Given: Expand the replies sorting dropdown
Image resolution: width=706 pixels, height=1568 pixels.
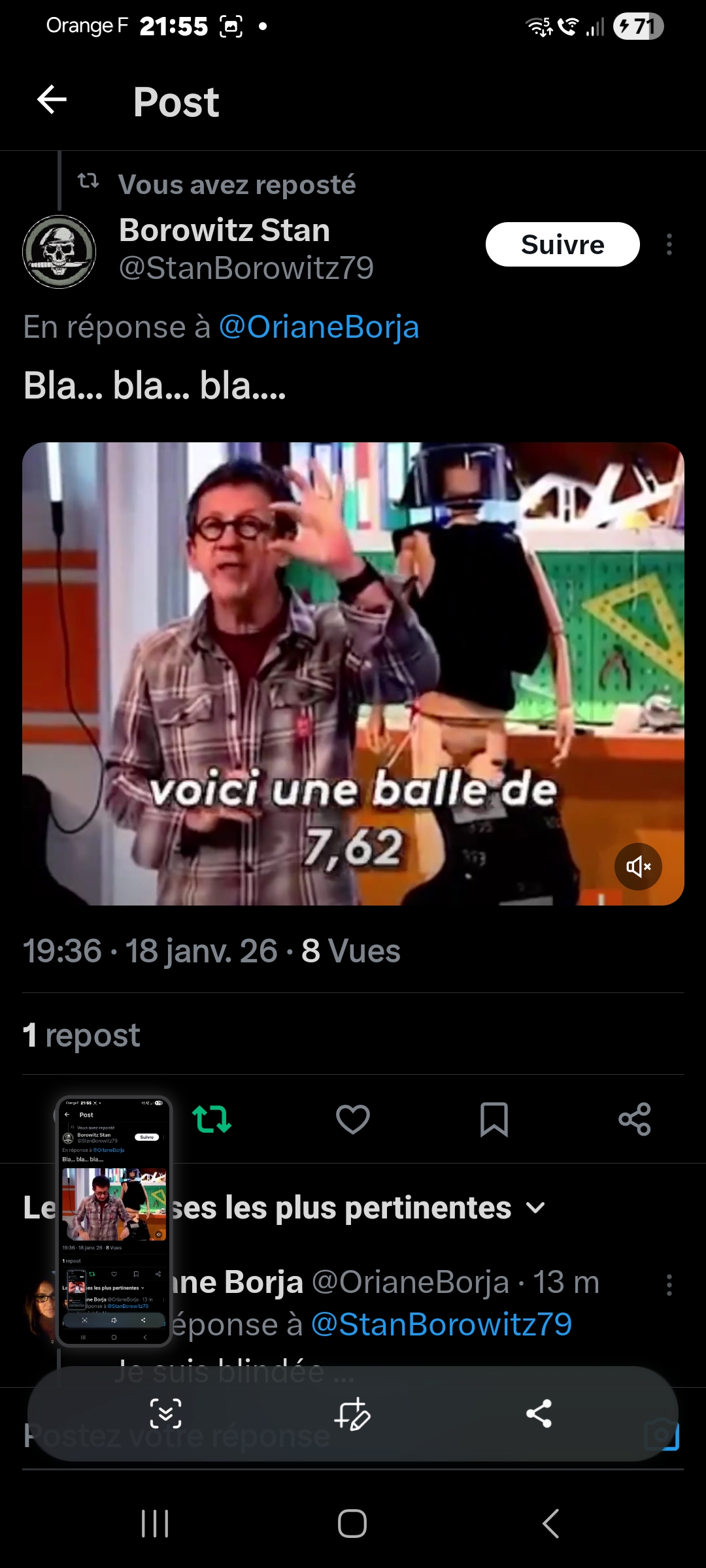Looking at the screenshot, I should coord(535,1208).
